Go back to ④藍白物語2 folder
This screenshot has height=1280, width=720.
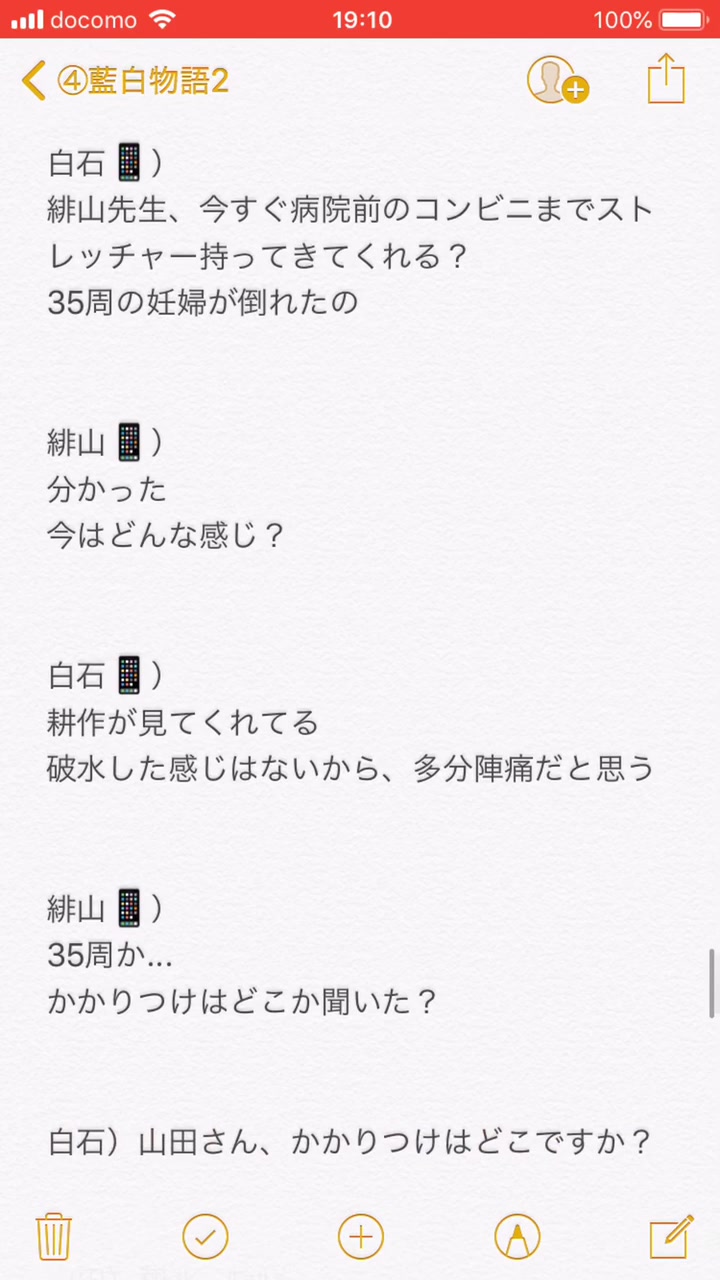125,80
